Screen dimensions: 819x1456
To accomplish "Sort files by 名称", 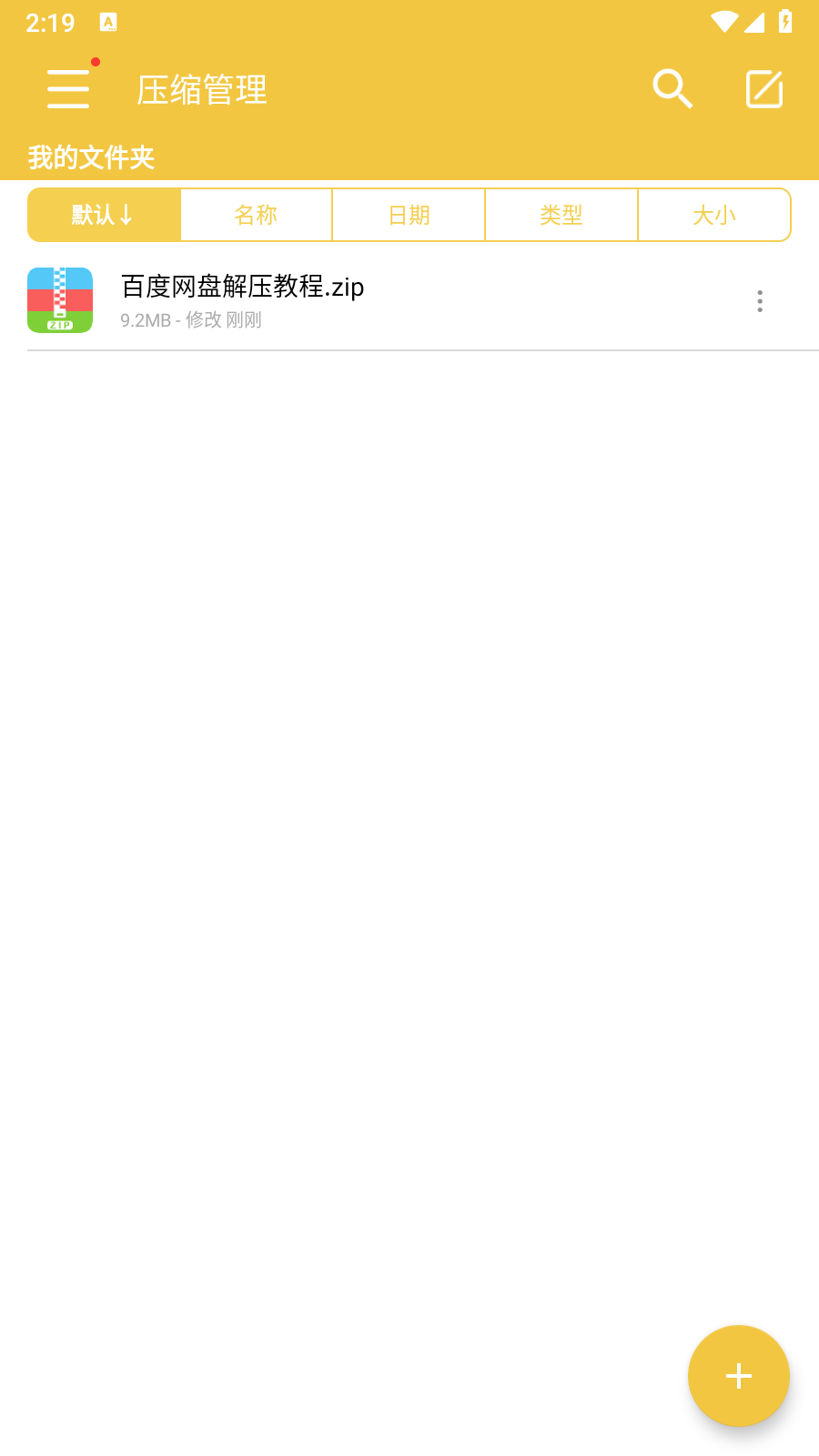I will (256, 216).
